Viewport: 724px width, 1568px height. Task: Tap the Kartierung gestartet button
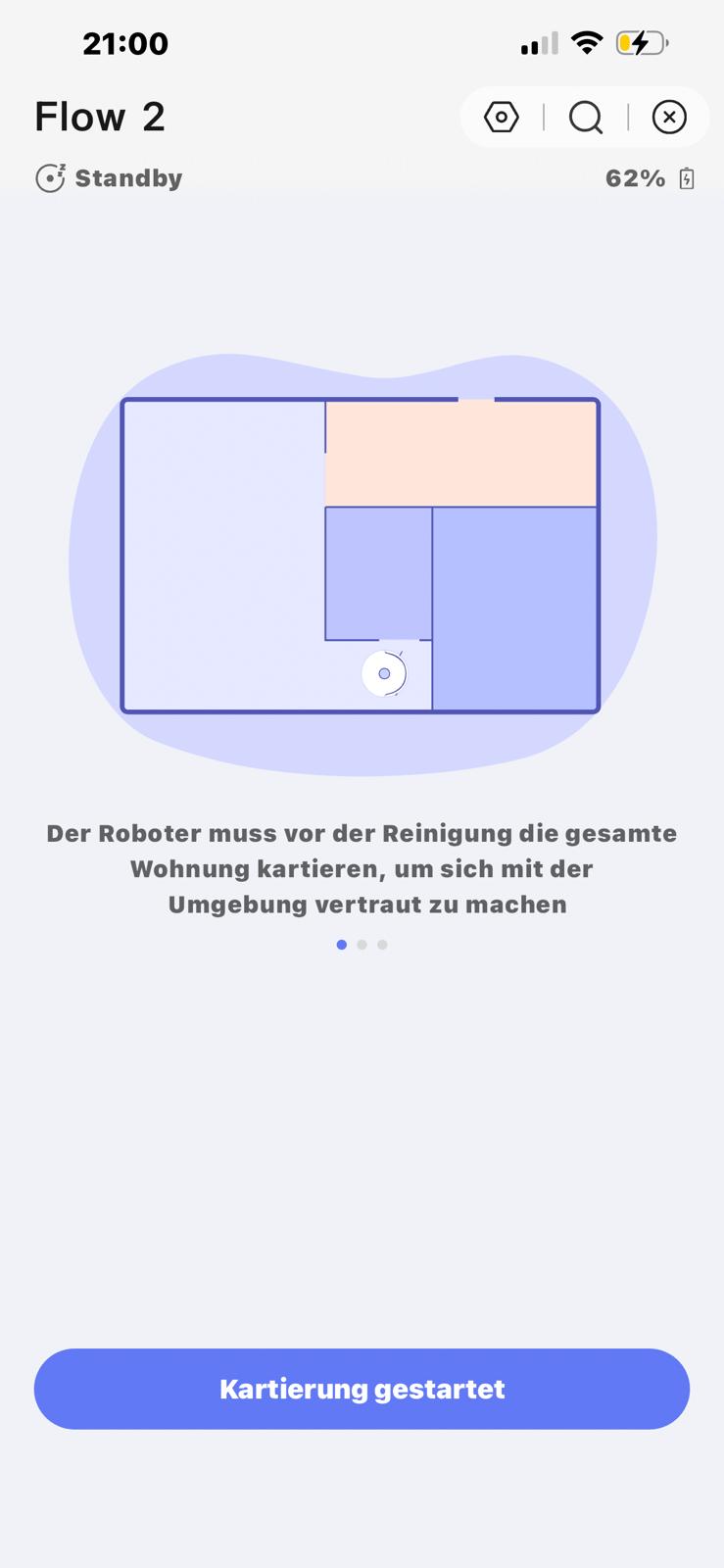coord(362,1389)
